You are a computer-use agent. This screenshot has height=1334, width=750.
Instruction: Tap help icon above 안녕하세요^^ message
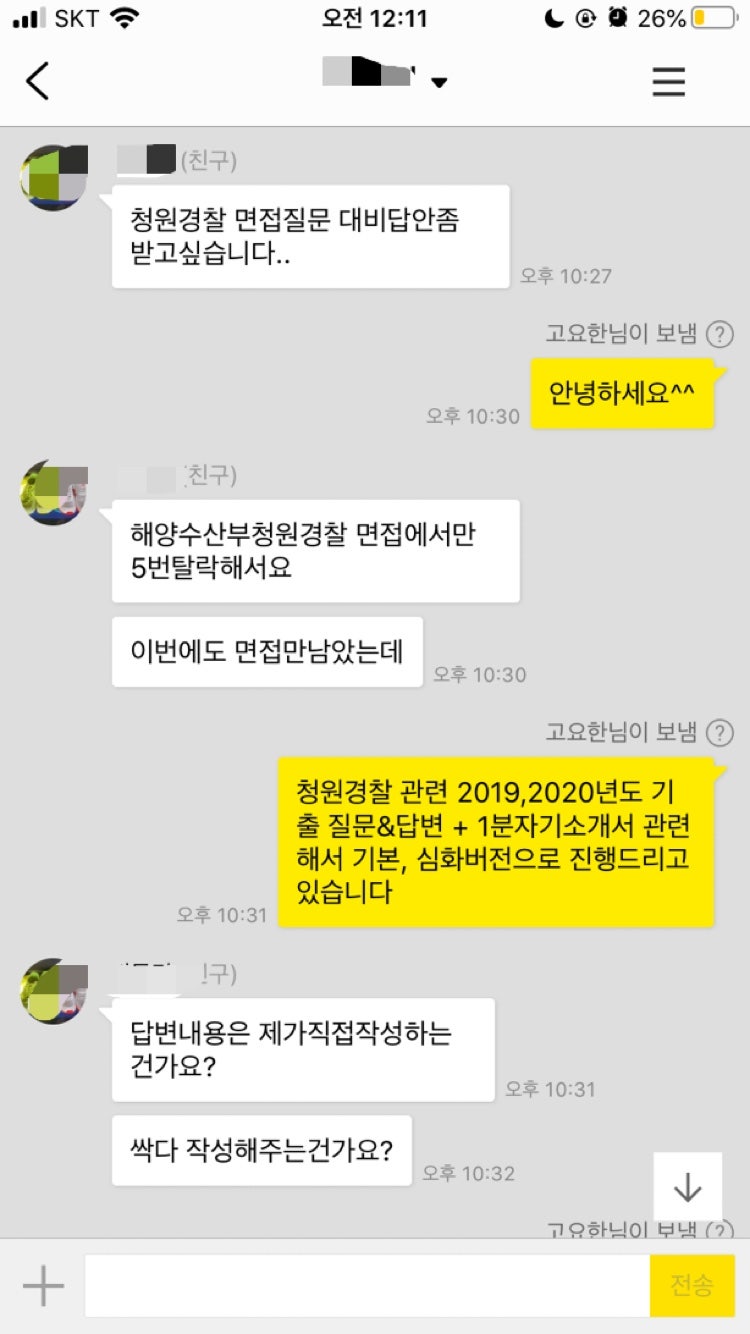click(x=719, y=334)
